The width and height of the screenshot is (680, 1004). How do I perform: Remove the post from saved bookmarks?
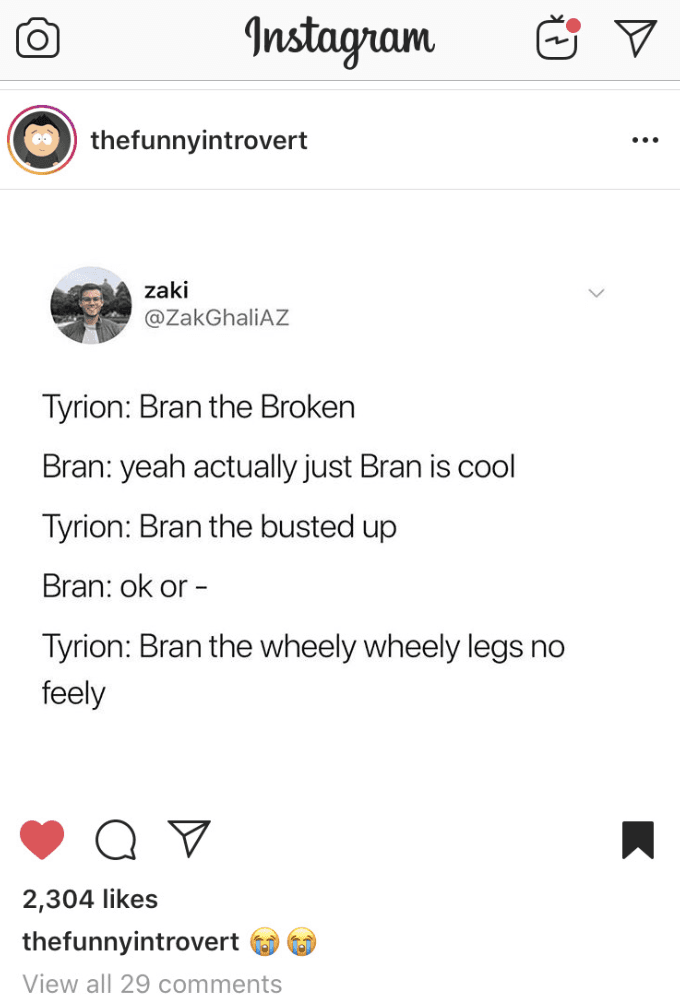pyautogui.click(x=637, y=840)
